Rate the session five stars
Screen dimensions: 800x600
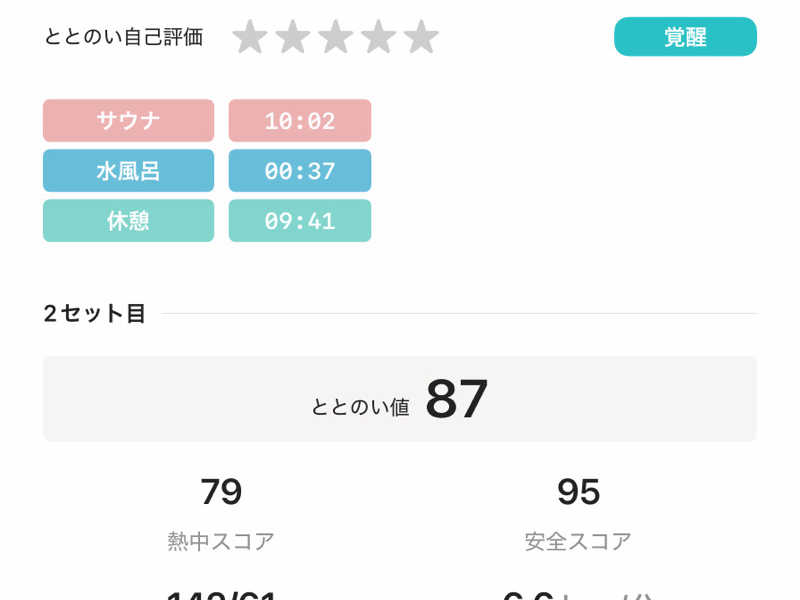click(x=422, y=37)
